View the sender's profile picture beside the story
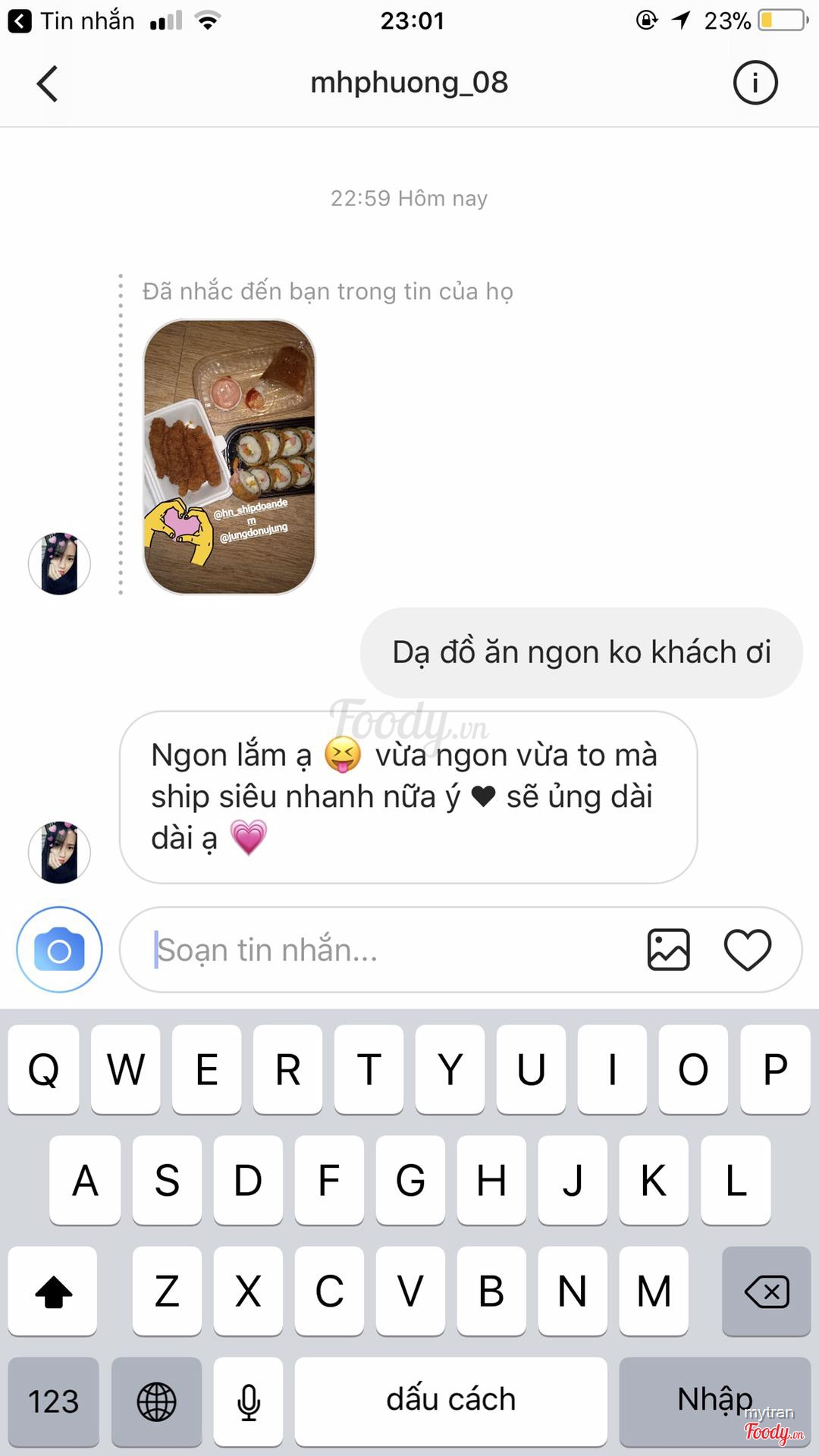 click(59, 563)
